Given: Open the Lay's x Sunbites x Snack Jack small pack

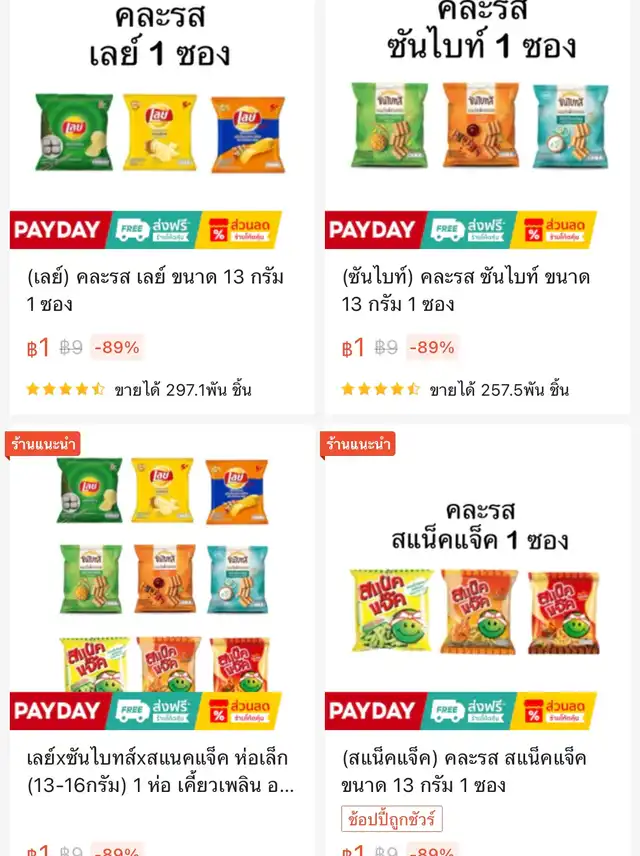Looking at the screenshot, I should 160,771.
